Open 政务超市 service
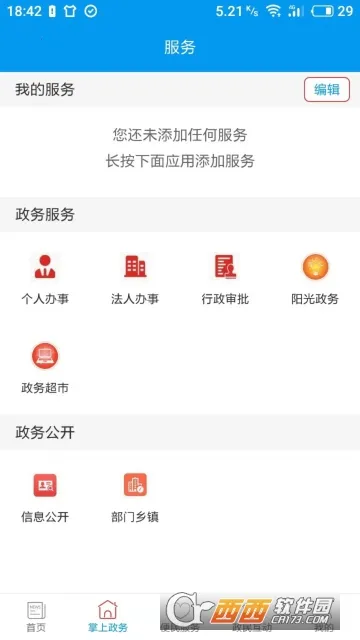Viewport: 360px width, 640px height. [45, 368]
